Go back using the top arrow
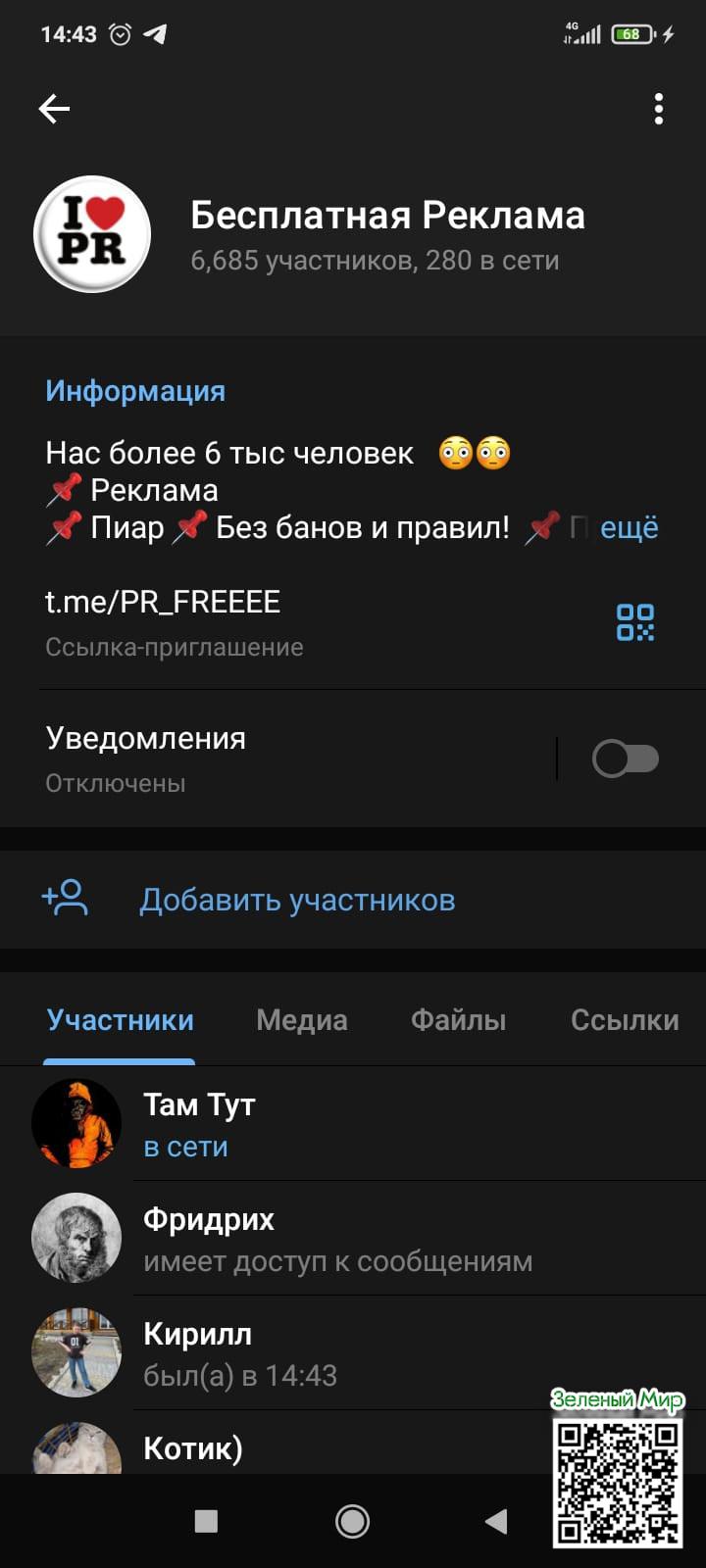Viewport: 706px width, 1568px height. tap(54, 109)
